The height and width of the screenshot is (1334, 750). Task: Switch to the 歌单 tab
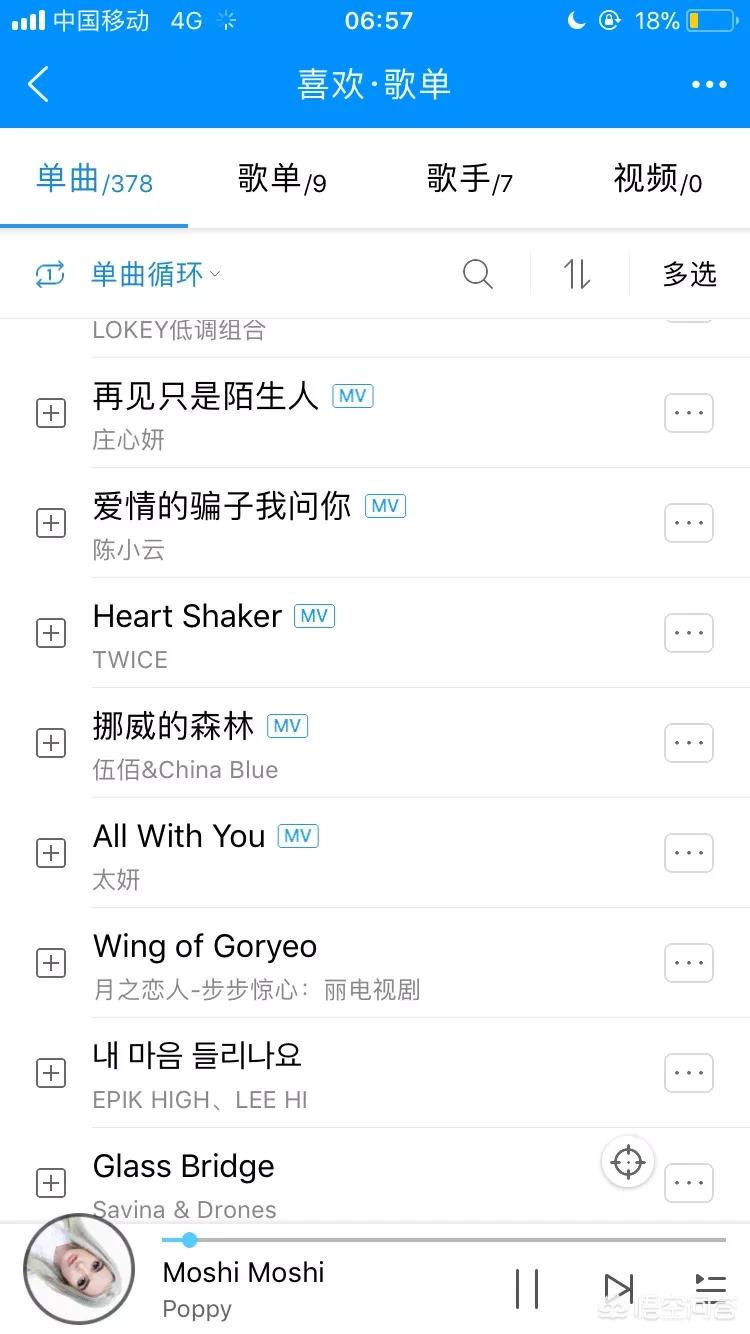coord(282,180)
